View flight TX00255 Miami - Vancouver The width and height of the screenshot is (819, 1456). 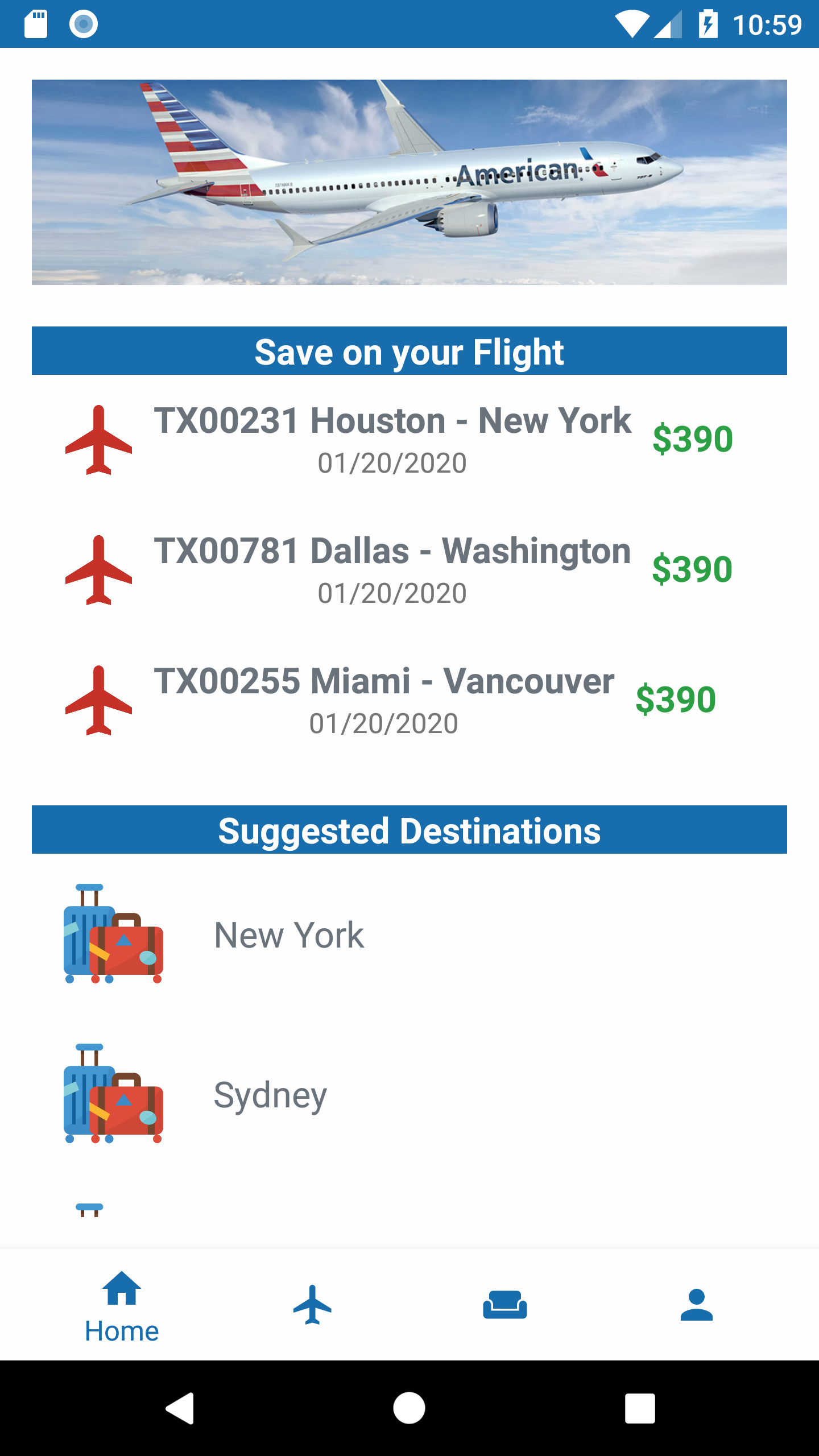coord(384,700)
